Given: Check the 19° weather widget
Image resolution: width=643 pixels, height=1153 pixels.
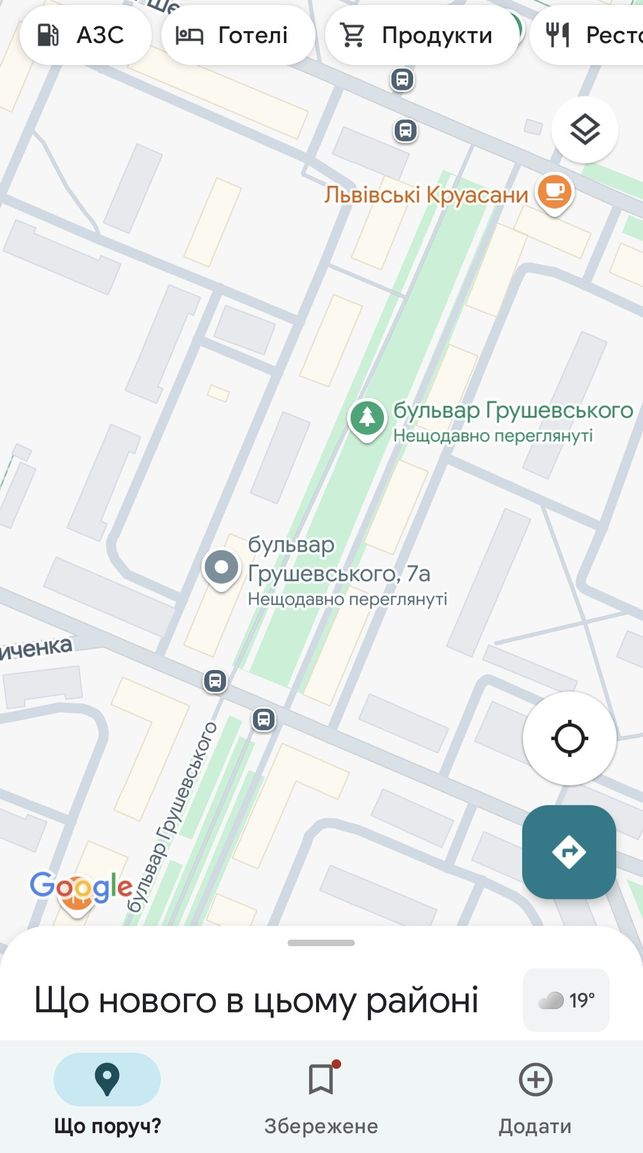Looking at the screenshot, I should click(566, 1000).
